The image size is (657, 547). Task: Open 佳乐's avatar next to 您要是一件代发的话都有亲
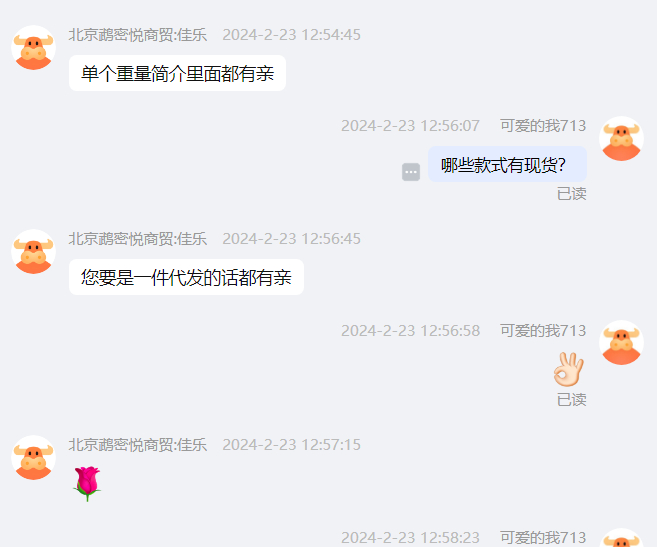pyautogui.click(x=33, y=251)
